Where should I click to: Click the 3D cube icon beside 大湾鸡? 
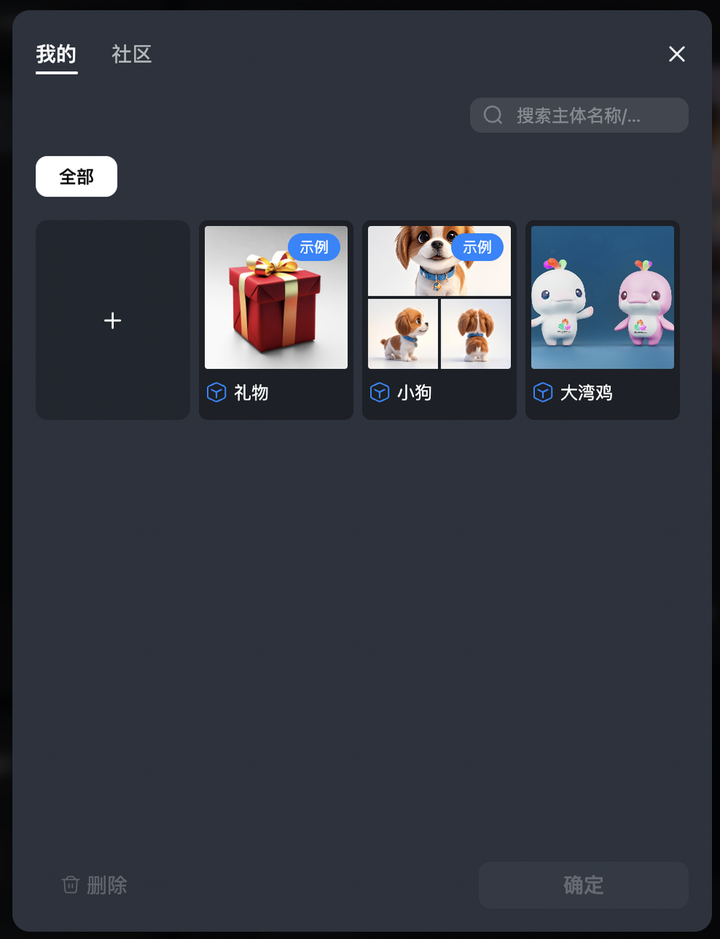coord(542,393)
